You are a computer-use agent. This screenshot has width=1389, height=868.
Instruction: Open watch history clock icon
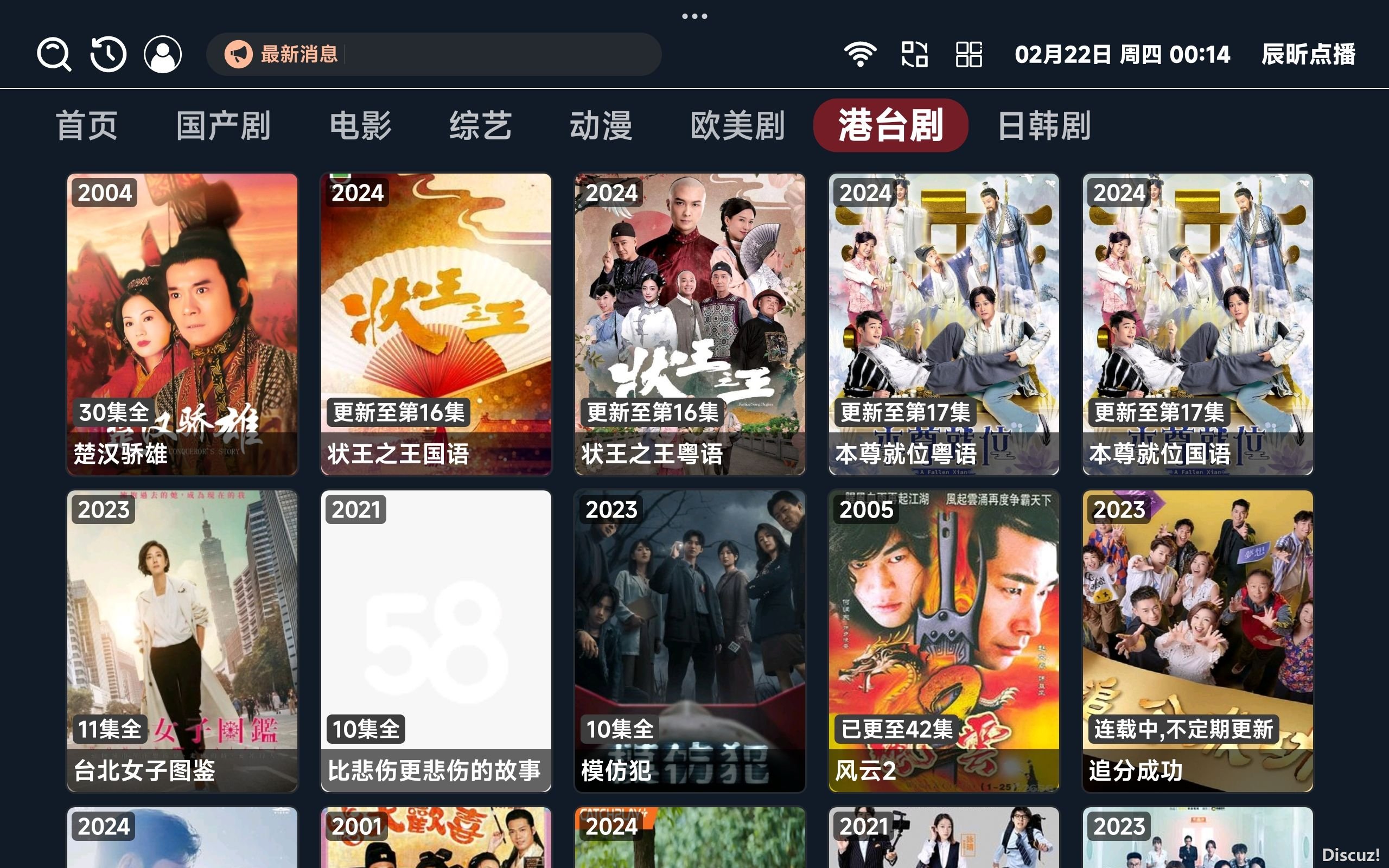pyautogui.click(x=109, y=55)
